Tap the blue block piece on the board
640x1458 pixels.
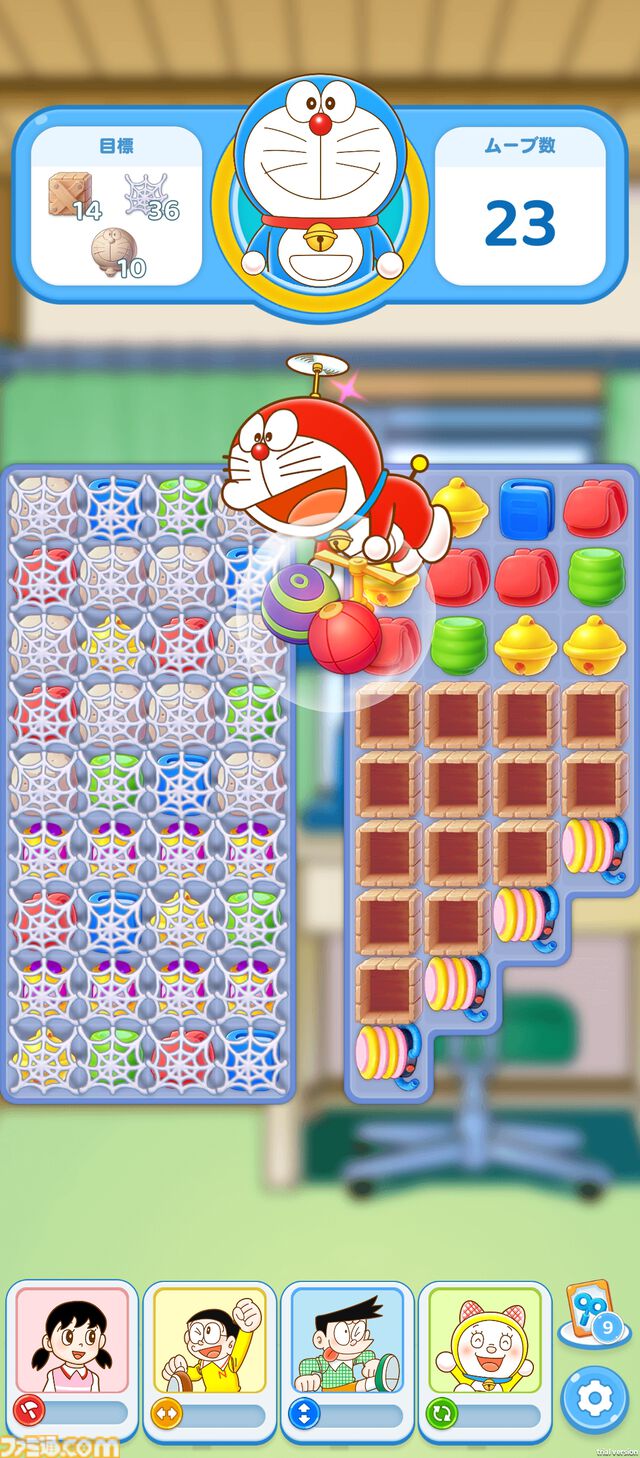click(x=526, y=509)
